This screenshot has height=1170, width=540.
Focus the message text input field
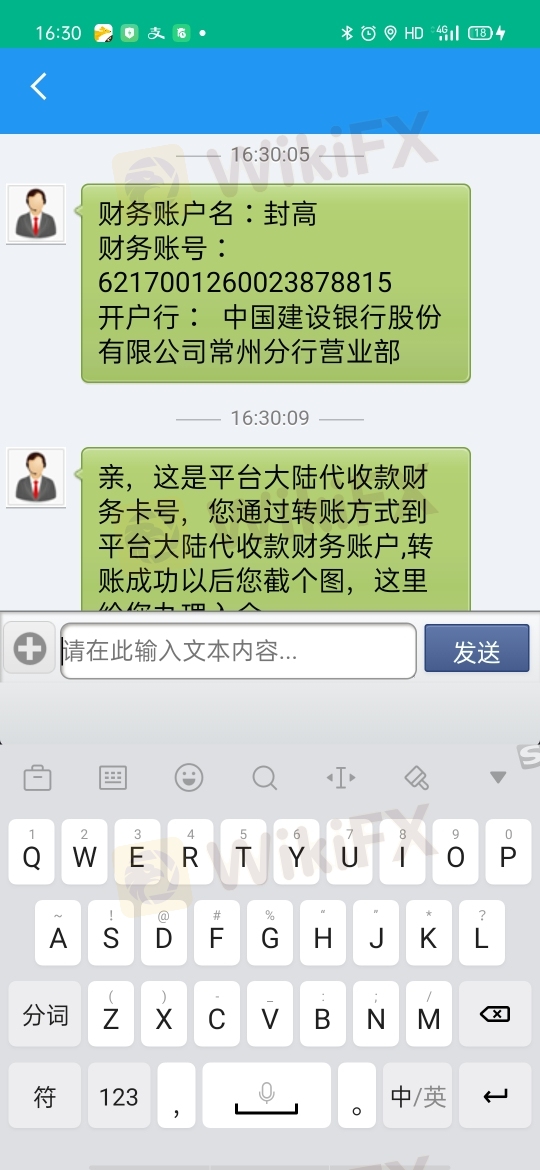tap(238, 651)
